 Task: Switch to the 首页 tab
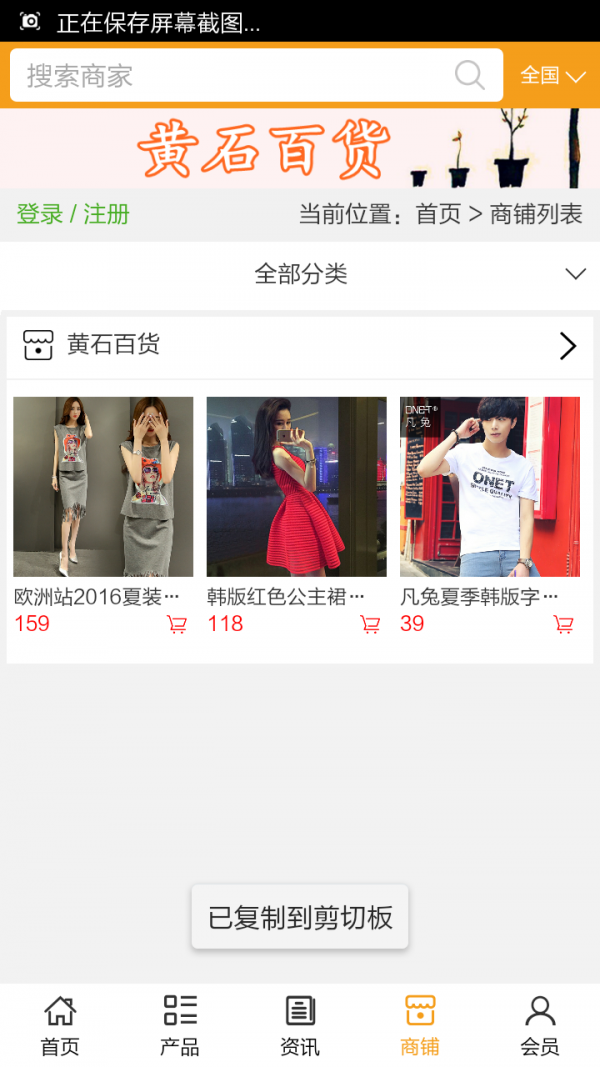60,1026
